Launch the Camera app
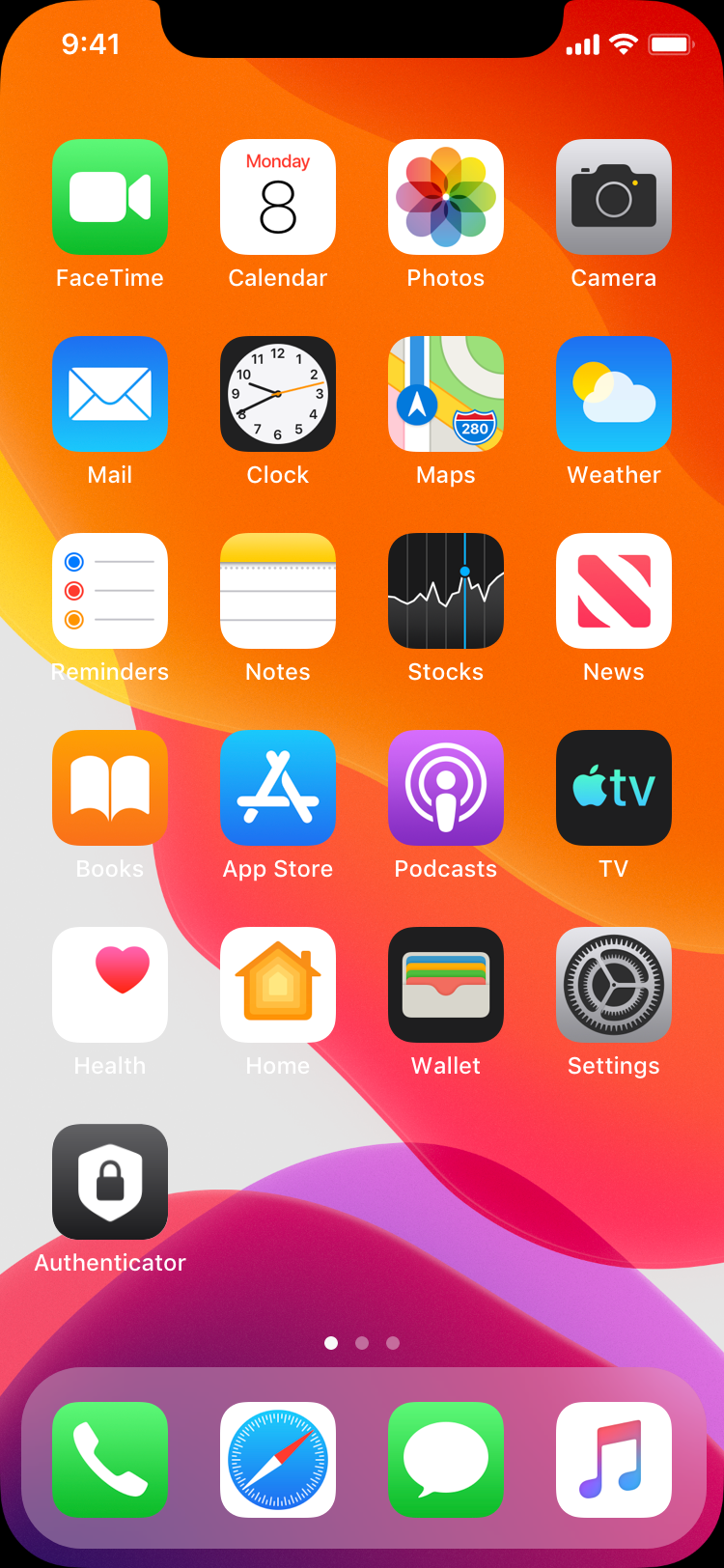This screenshot has width=724, height=1568. click(x=614, y=197)
